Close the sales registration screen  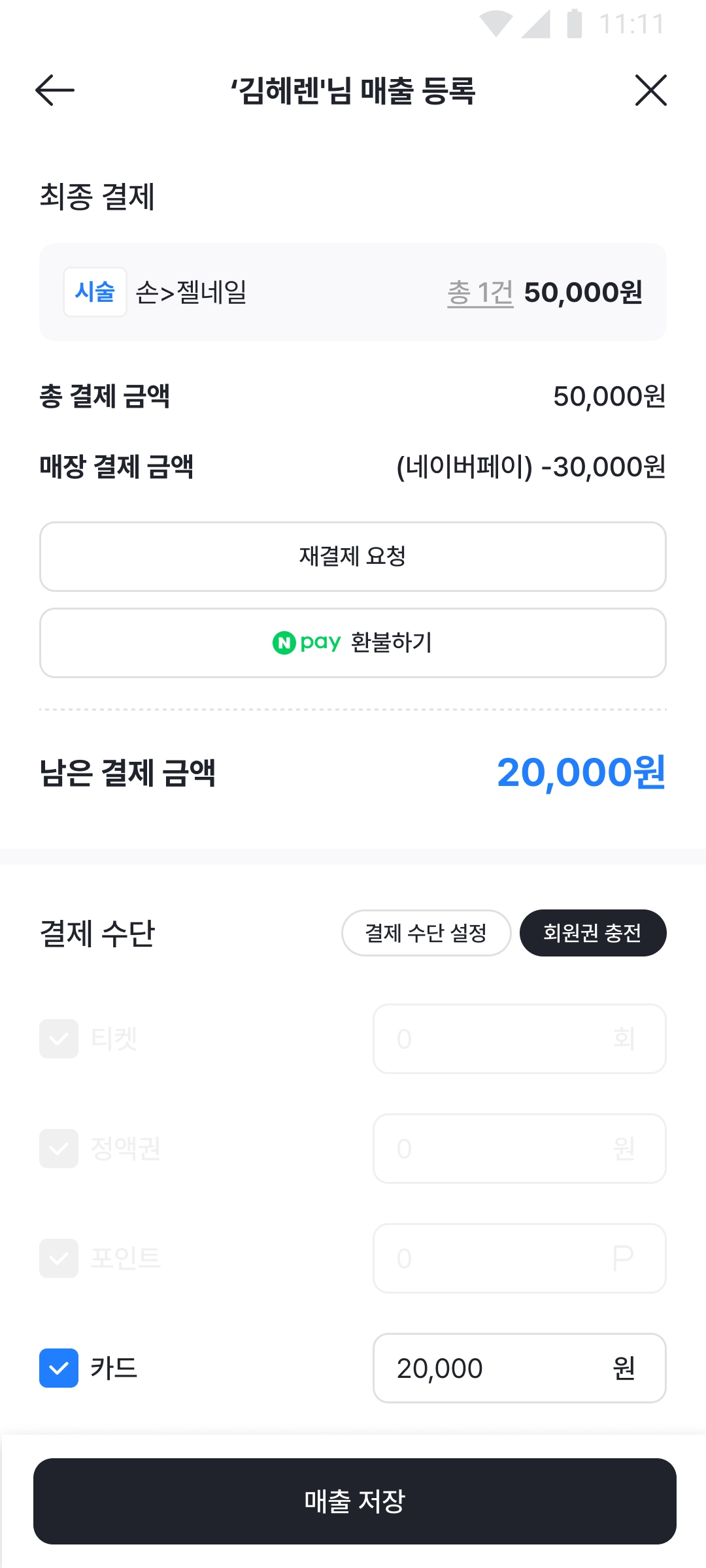coord(650,90)
